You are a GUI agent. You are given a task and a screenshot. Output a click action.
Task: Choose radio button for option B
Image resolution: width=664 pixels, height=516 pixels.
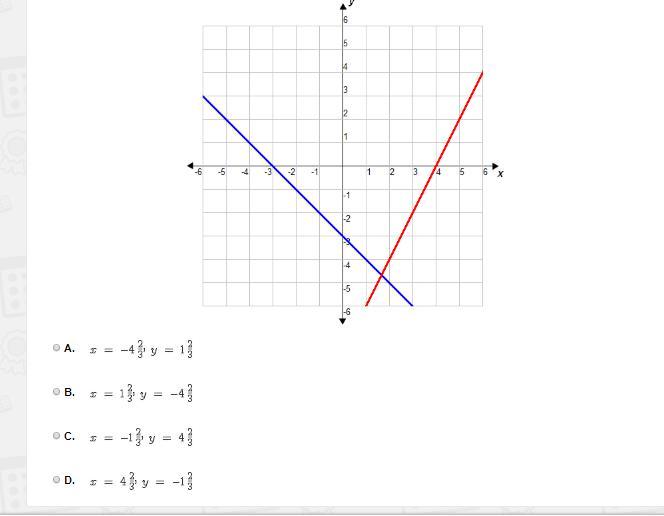(x=56, y=392)
